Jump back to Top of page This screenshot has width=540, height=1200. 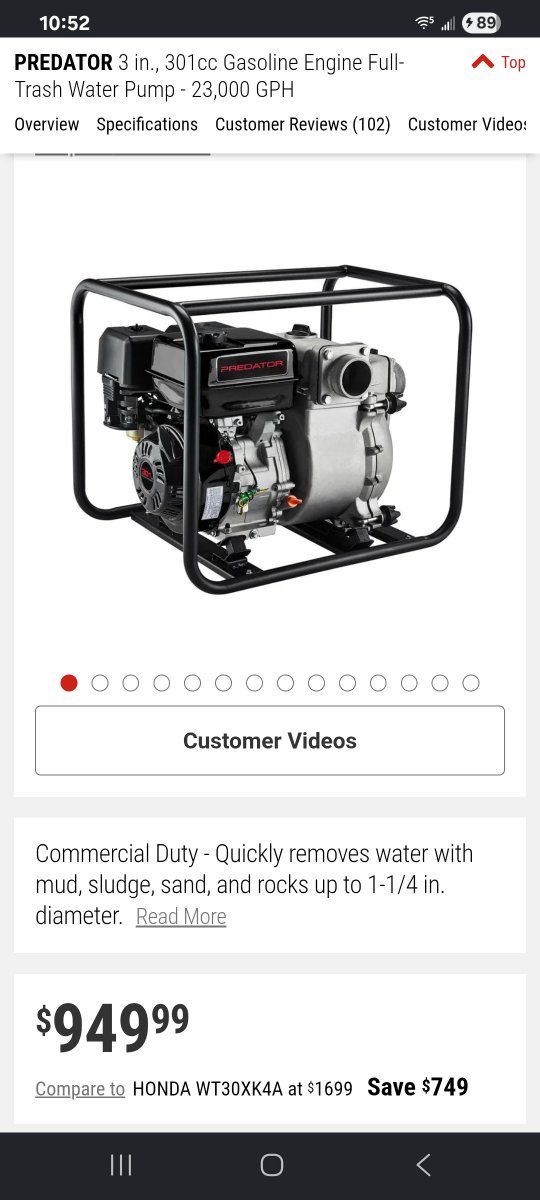pyautogui.click(x=498, y=62)
